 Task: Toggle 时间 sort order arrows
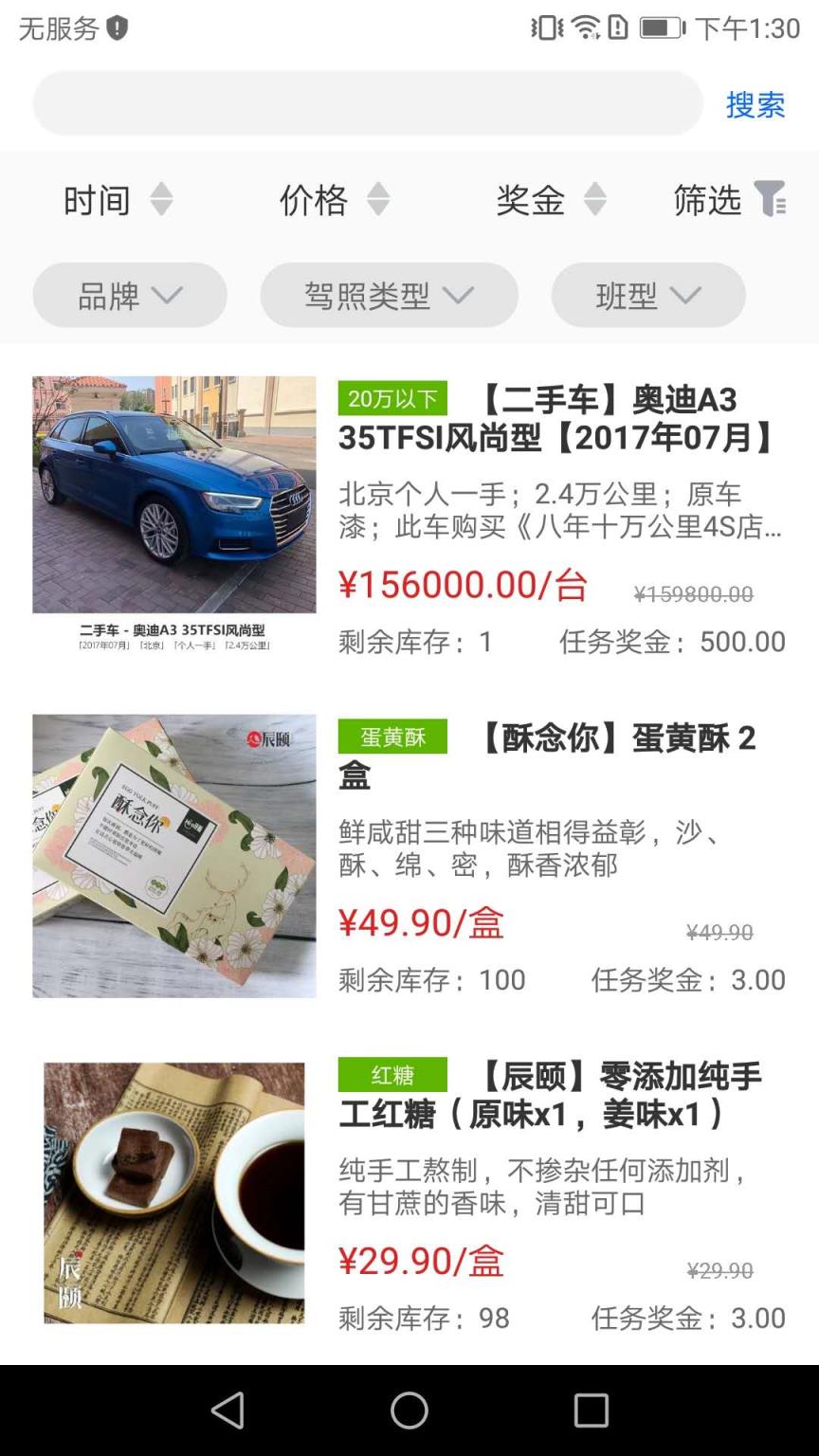pyautogui.click(x=163, y=200)
